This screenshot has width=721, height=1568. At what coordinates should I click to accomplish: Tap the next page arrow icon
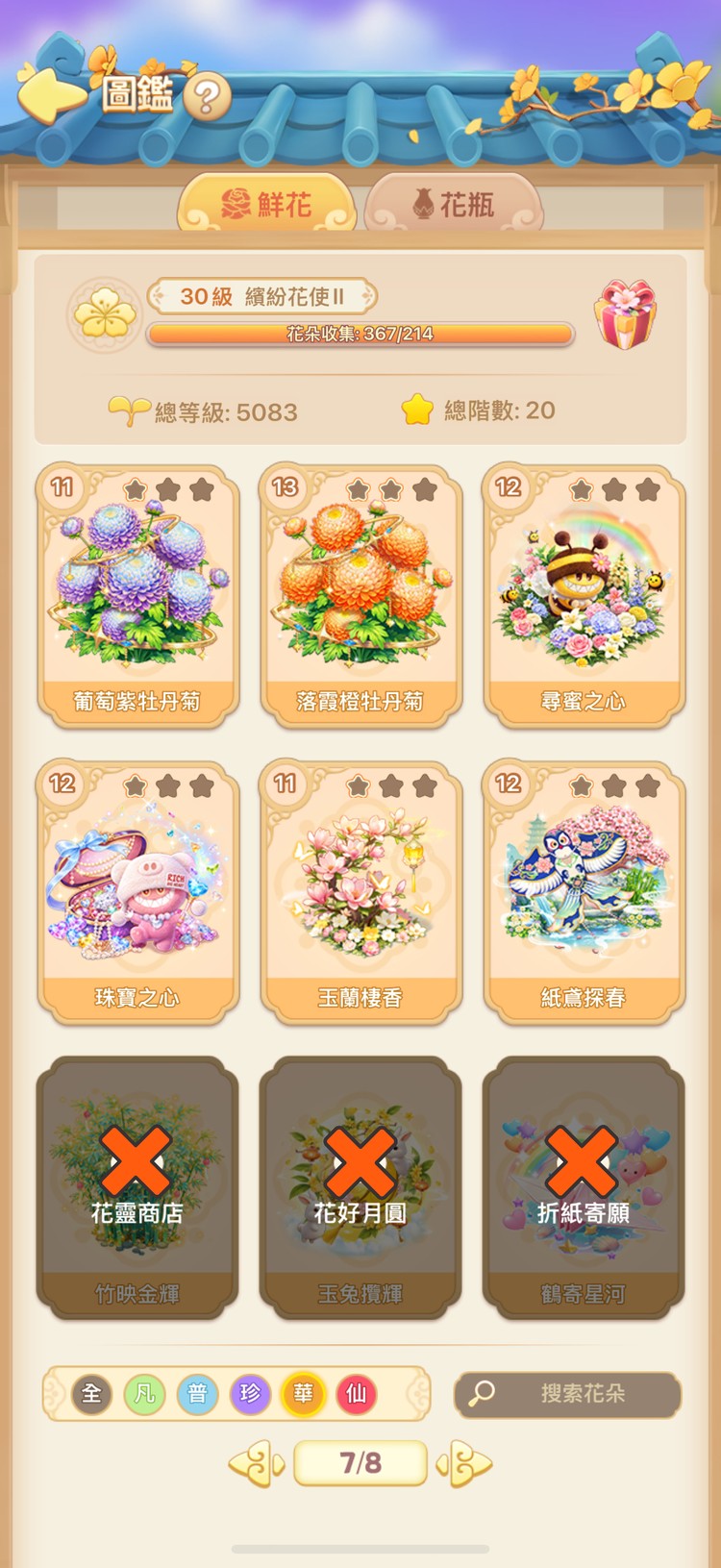[x=465, y=1464]
